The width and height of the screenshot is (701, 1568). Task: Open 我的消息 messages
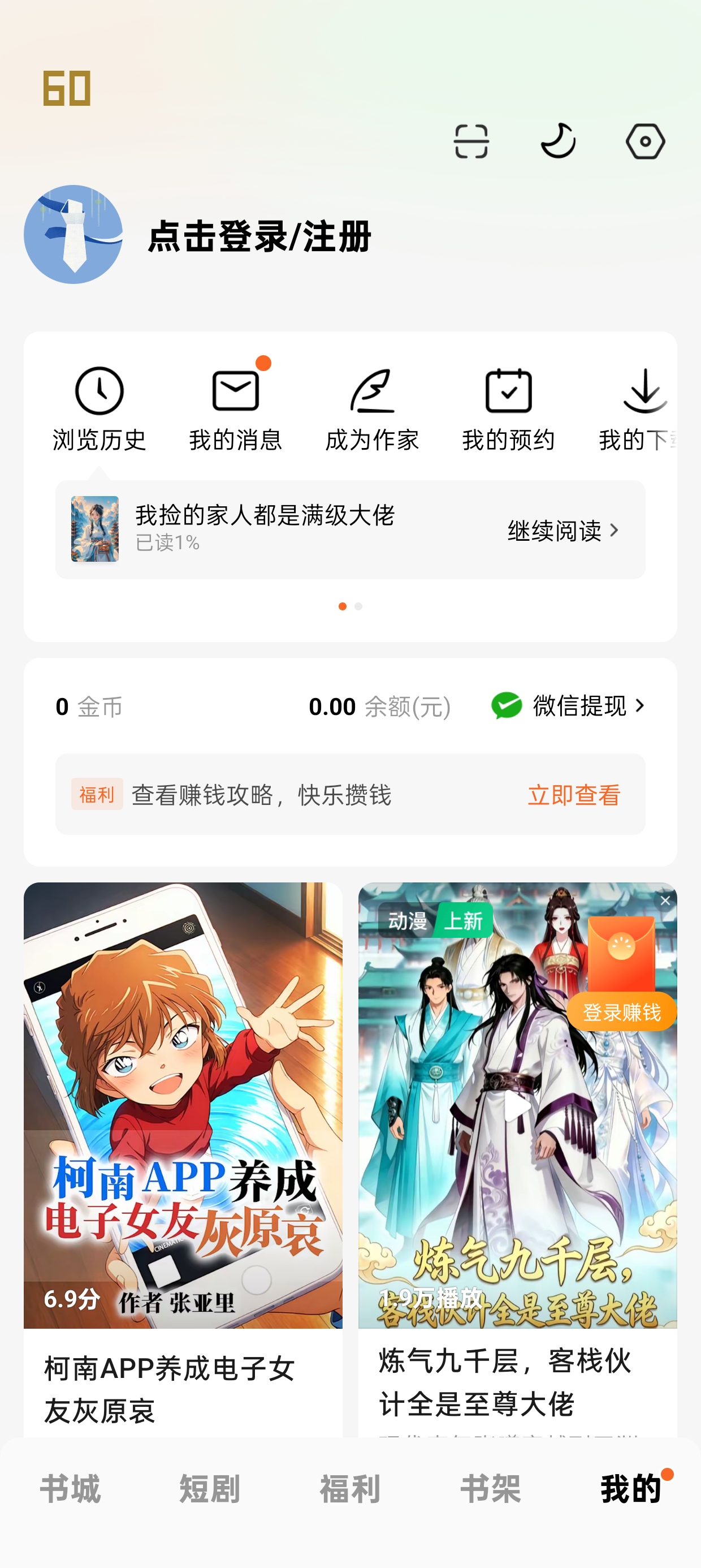(x=236, y=410)
